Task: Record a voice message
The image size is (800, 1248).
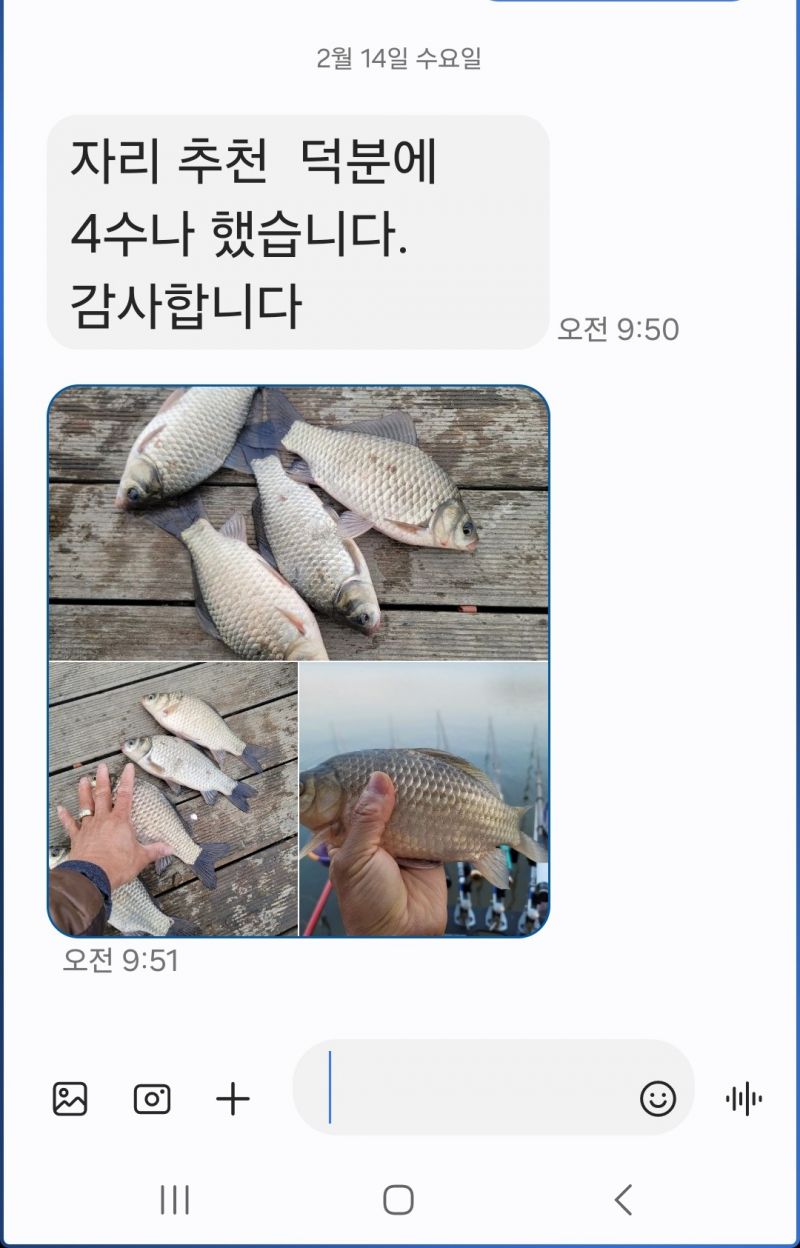Action: coord(743,1099)
